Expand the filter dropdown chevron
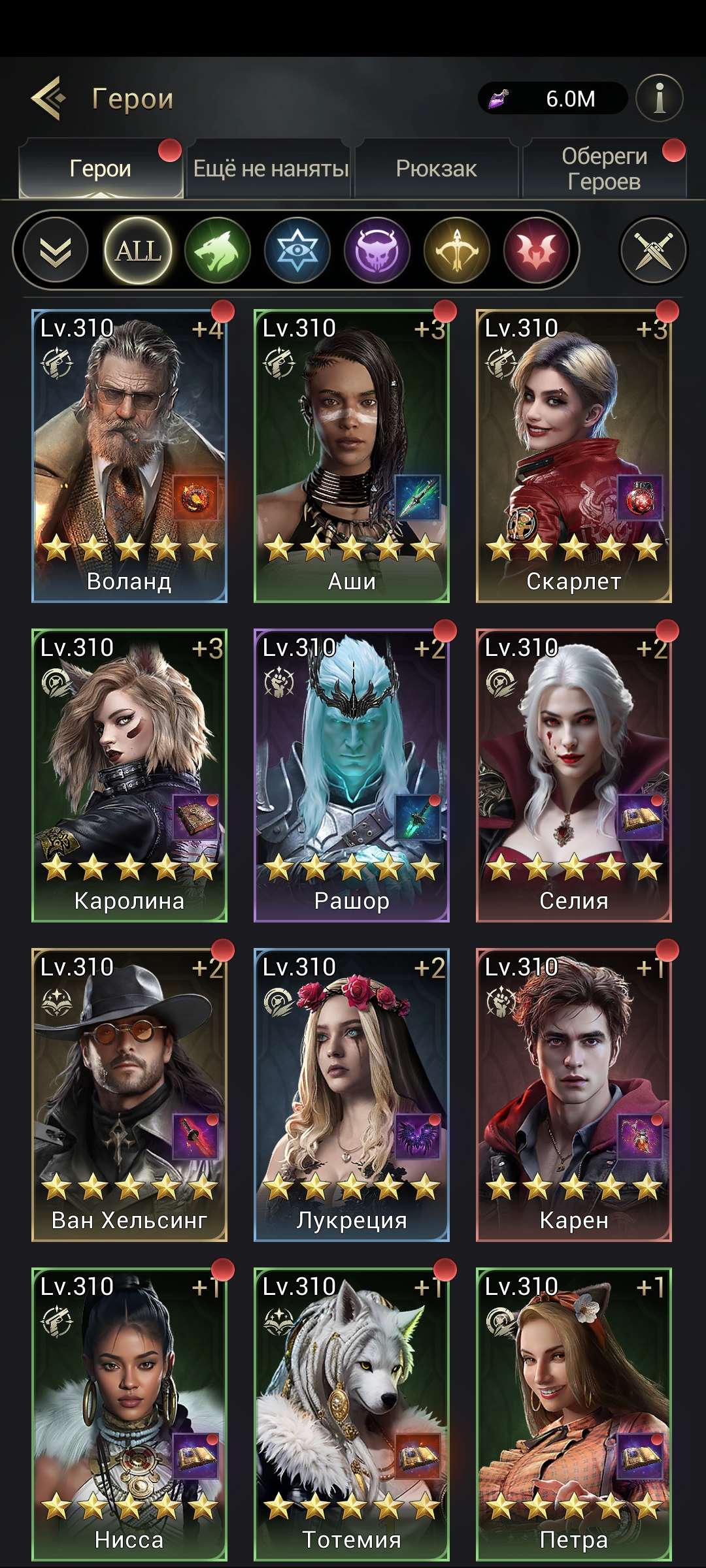This screenshot has width=706, height=1568. point(56,251)
